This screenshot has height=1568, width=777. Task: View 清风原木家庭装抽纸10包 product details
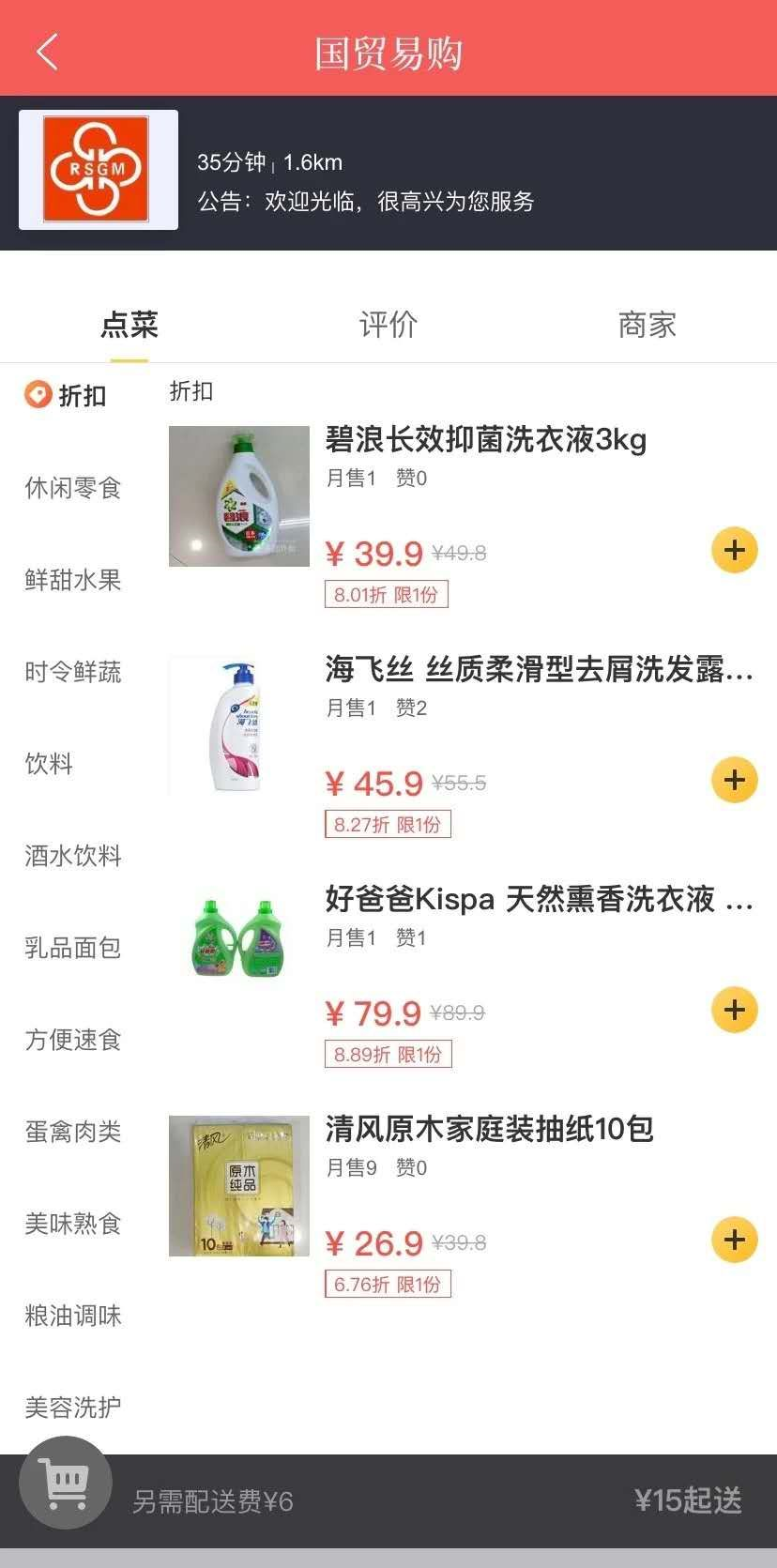tap(488, 1129)
